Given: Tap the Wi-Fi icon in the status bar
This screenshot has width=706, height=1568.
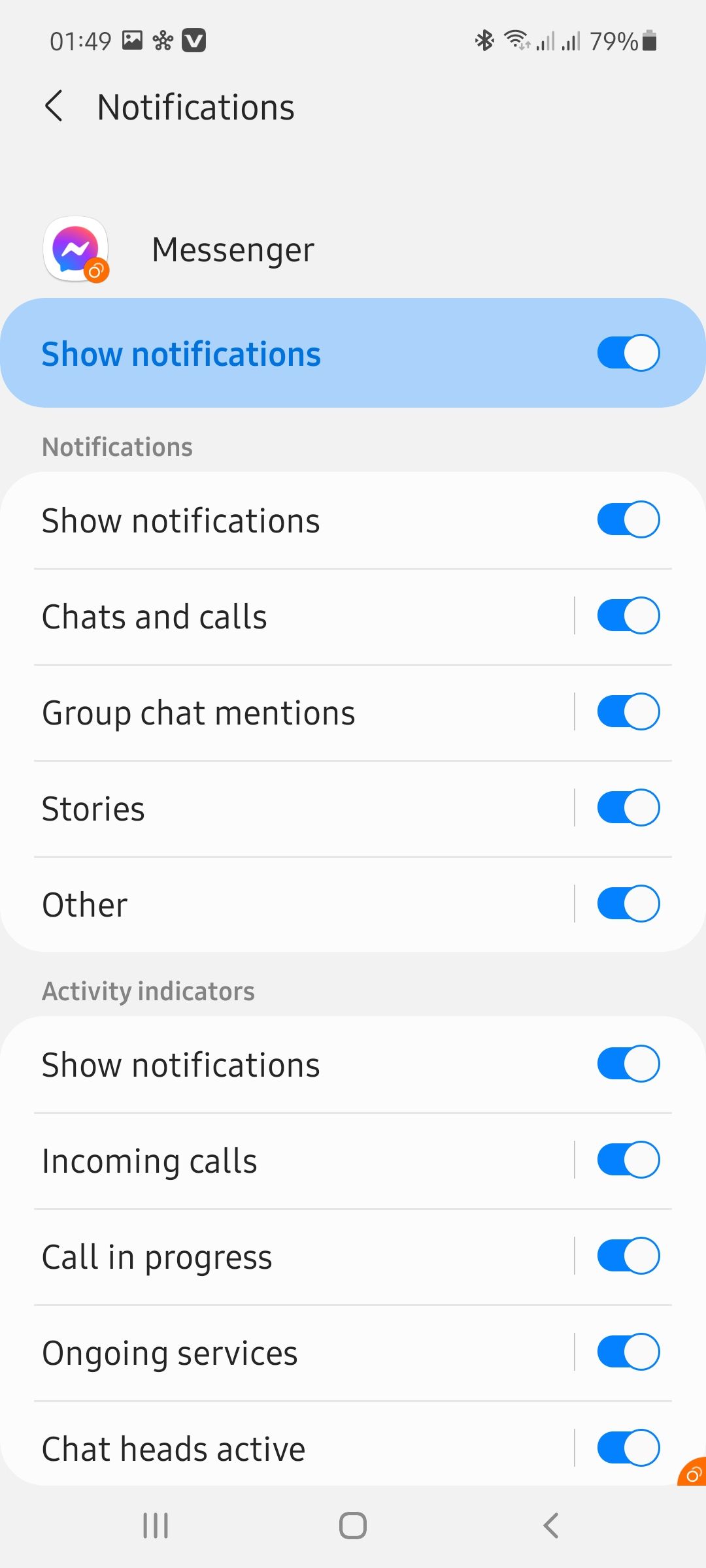Looking at the screenshot, I should point(516,41).
